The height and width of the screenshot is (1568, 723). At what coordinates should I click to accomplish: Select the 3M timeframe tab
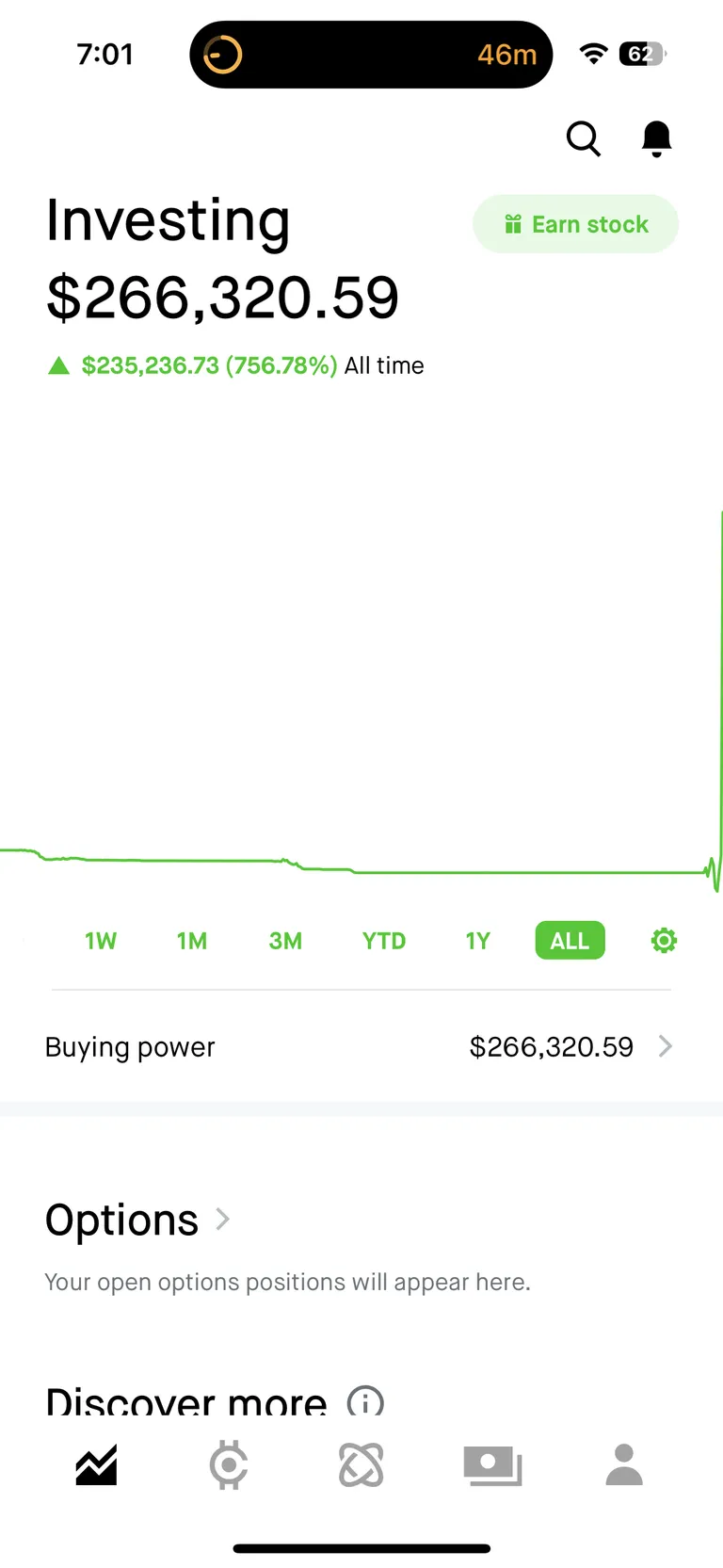point(285,940)
